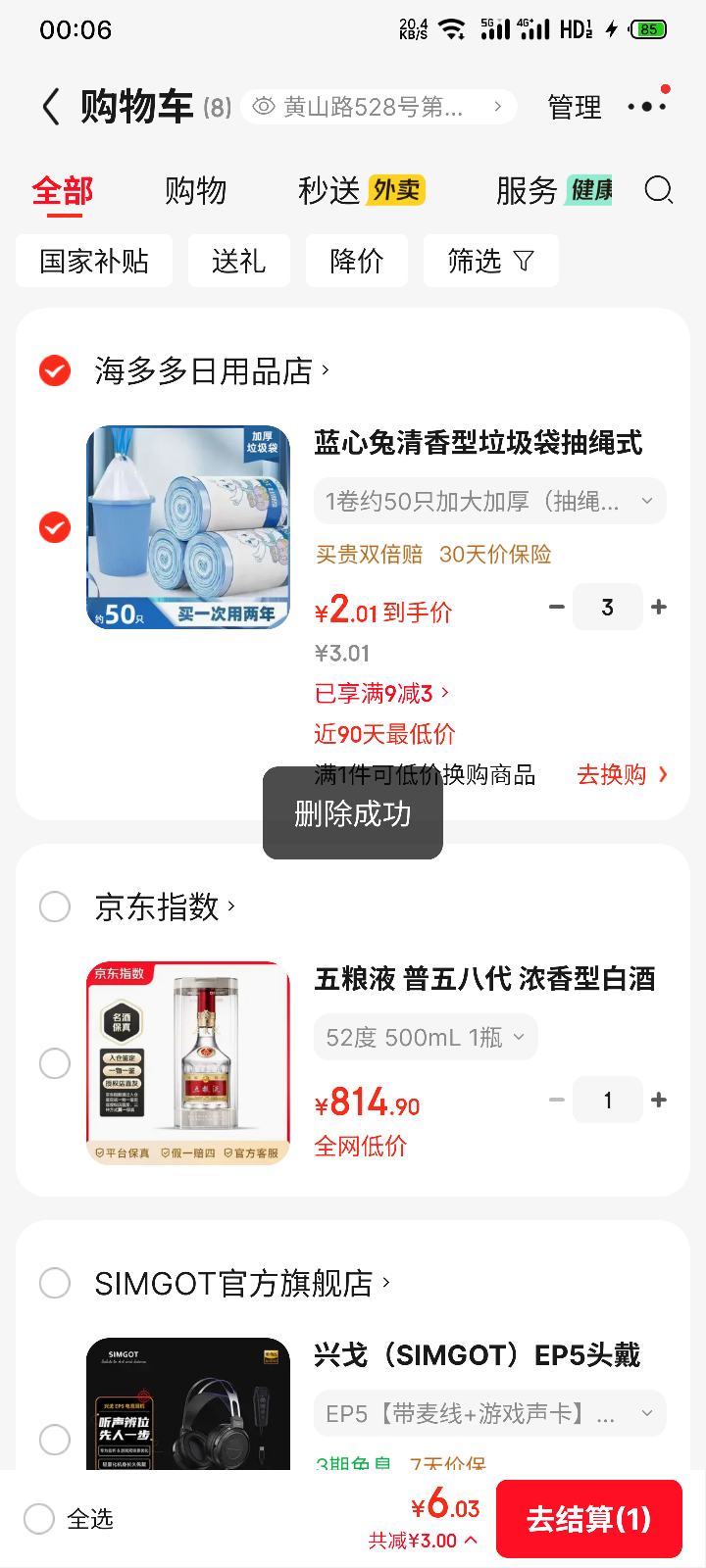706x1568 pixels.
Task: Tap the back arrow to exit the cart
Action: pyautogui.click(x=50, y=107)
